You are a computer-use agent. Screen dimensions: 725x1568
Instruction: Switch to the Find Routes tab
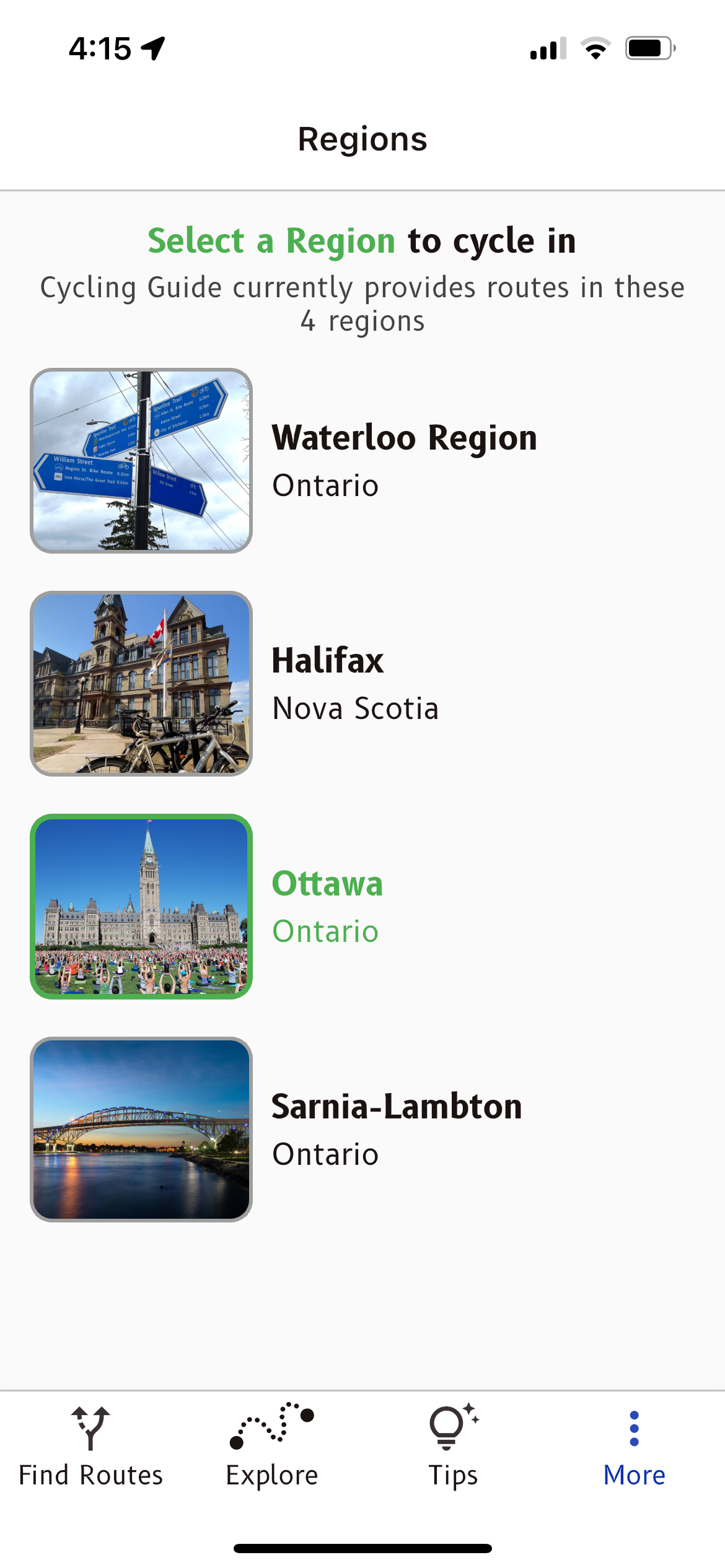pos(90,1446)
